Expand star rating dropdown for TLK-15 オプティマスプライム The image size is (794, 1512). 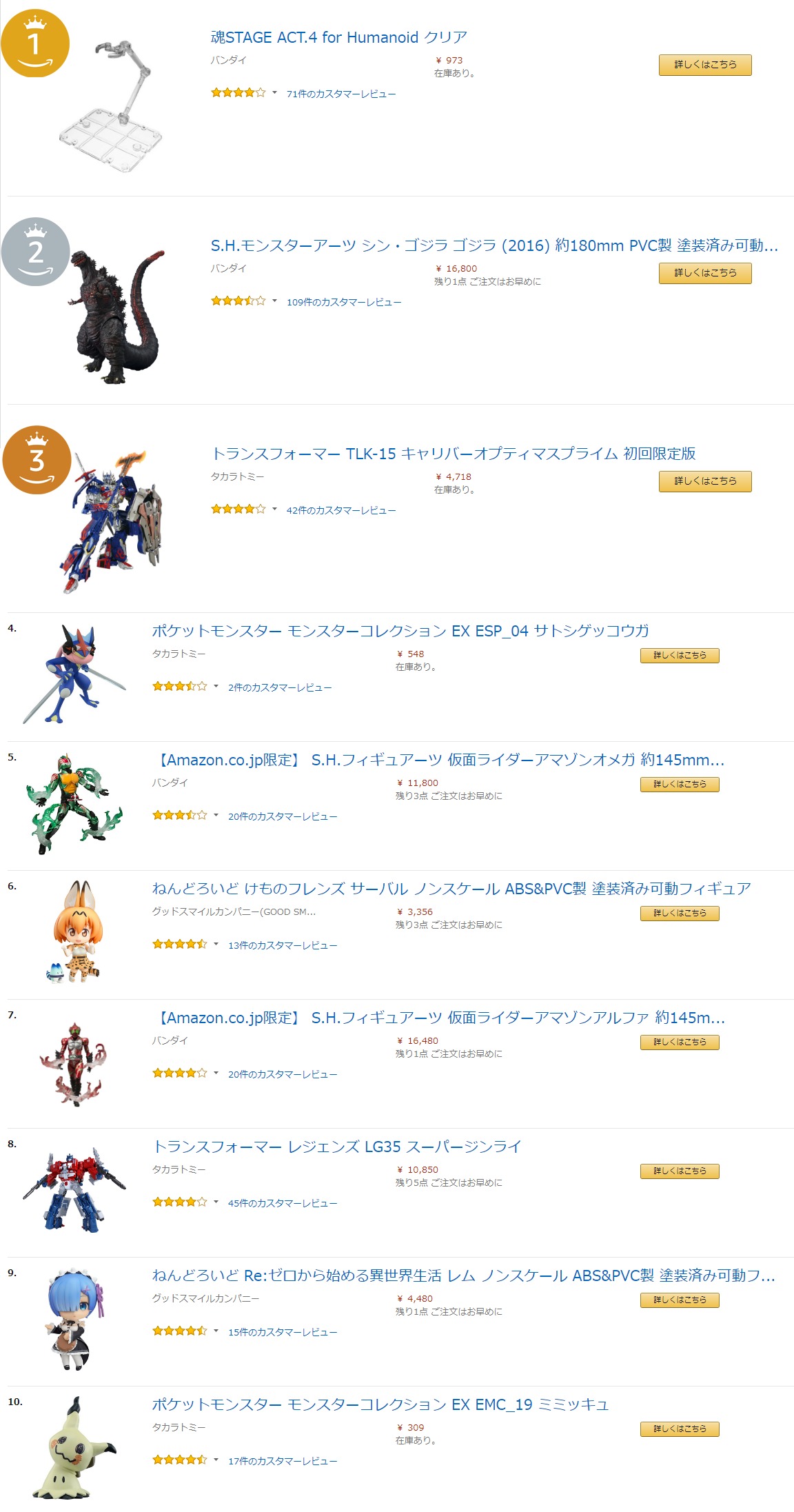pyautogui.click(x=274, y=510)
